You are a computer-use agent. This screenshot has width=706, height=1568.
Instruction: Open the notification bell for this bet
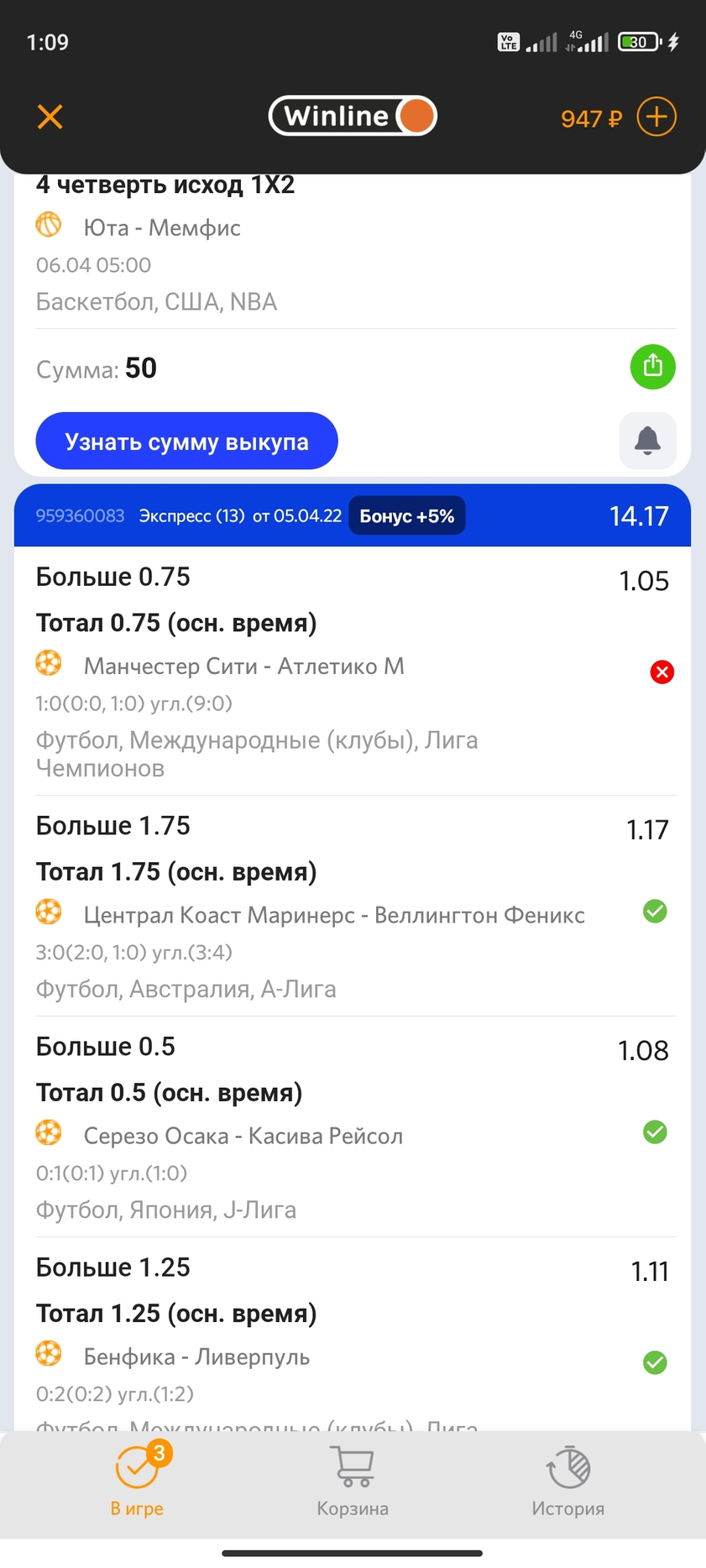[647, 441]
